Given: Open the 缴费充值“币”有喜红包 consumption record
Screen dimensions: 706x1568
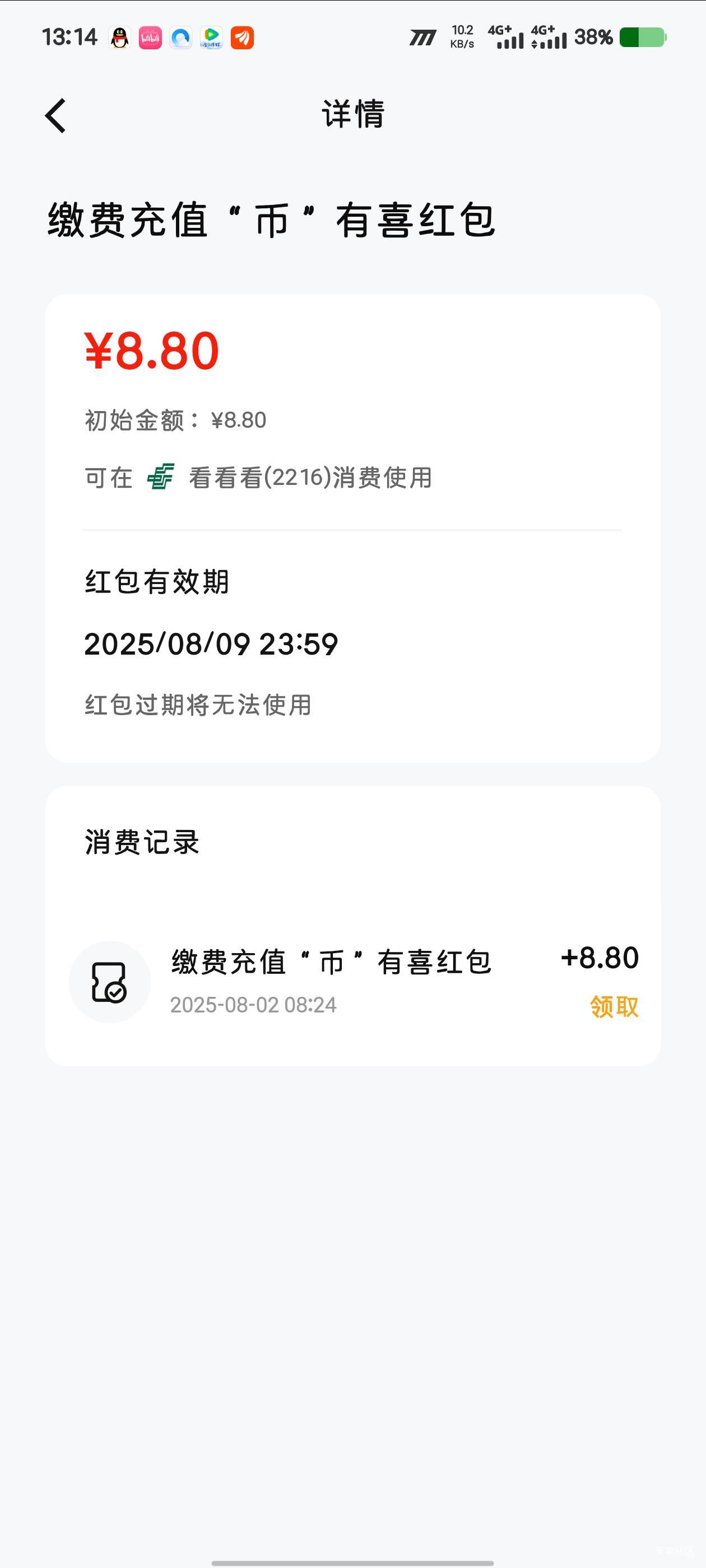Looking at the screenshot, I should point(354,981).
